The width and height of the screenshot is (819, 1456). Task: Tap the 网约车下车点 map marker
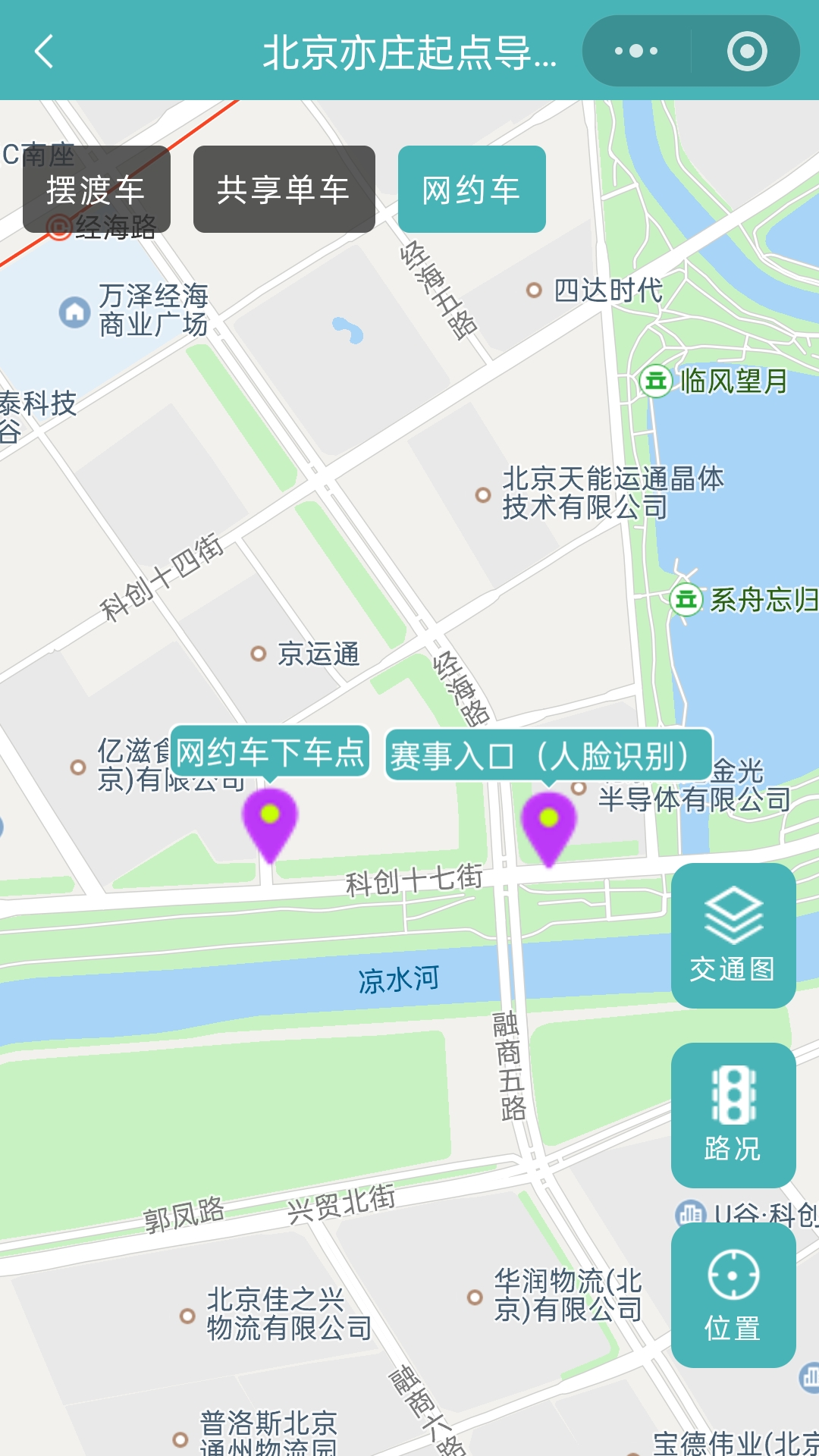coord(269,823)
